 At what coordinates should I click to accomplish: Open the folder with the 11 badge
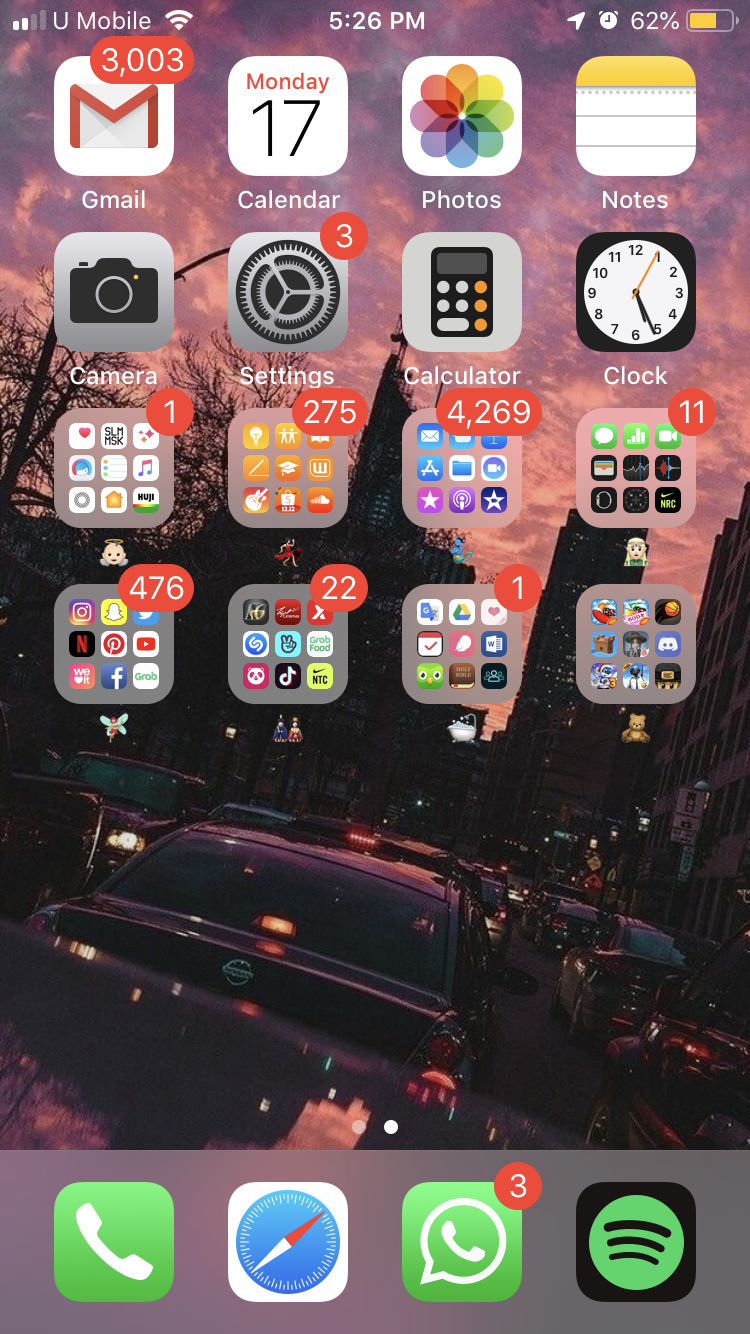tap(636, 468)
